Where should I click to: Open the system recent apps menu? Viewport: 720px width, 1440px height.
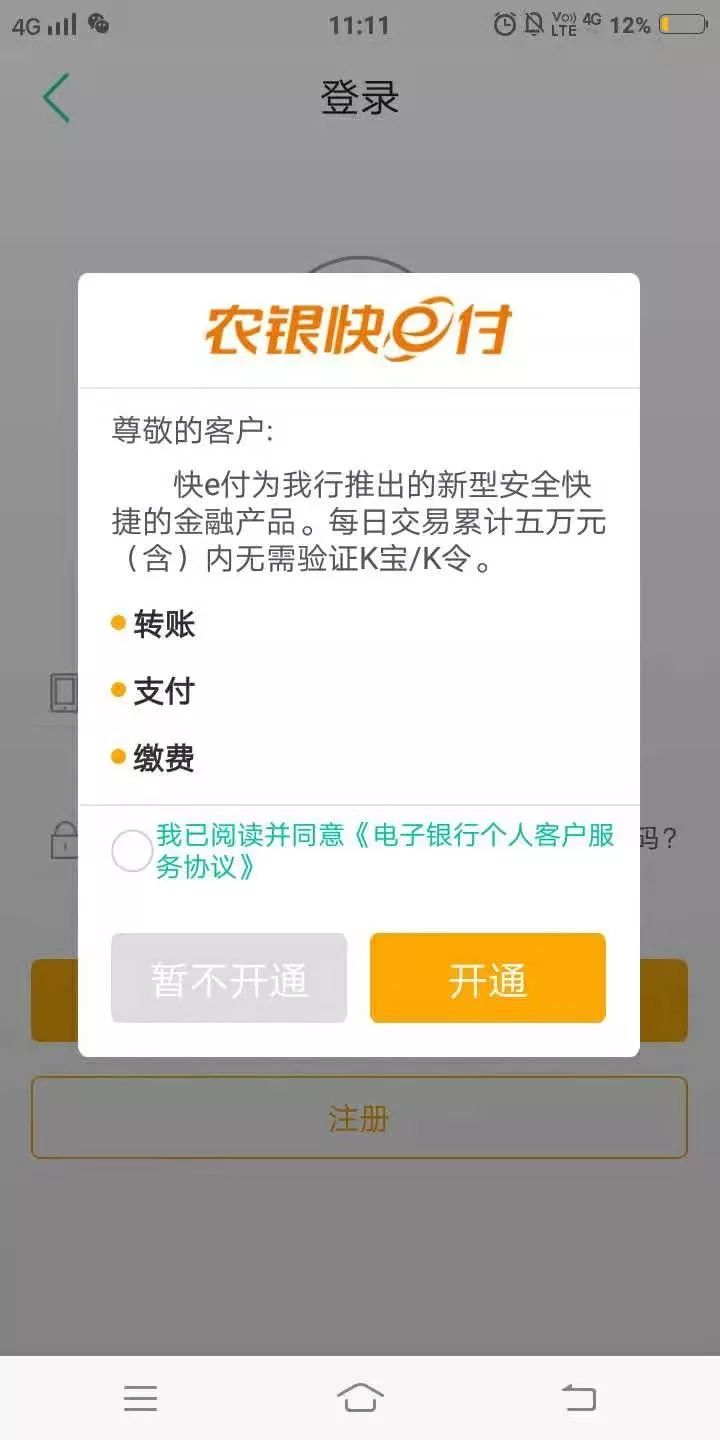(140, 1398)
